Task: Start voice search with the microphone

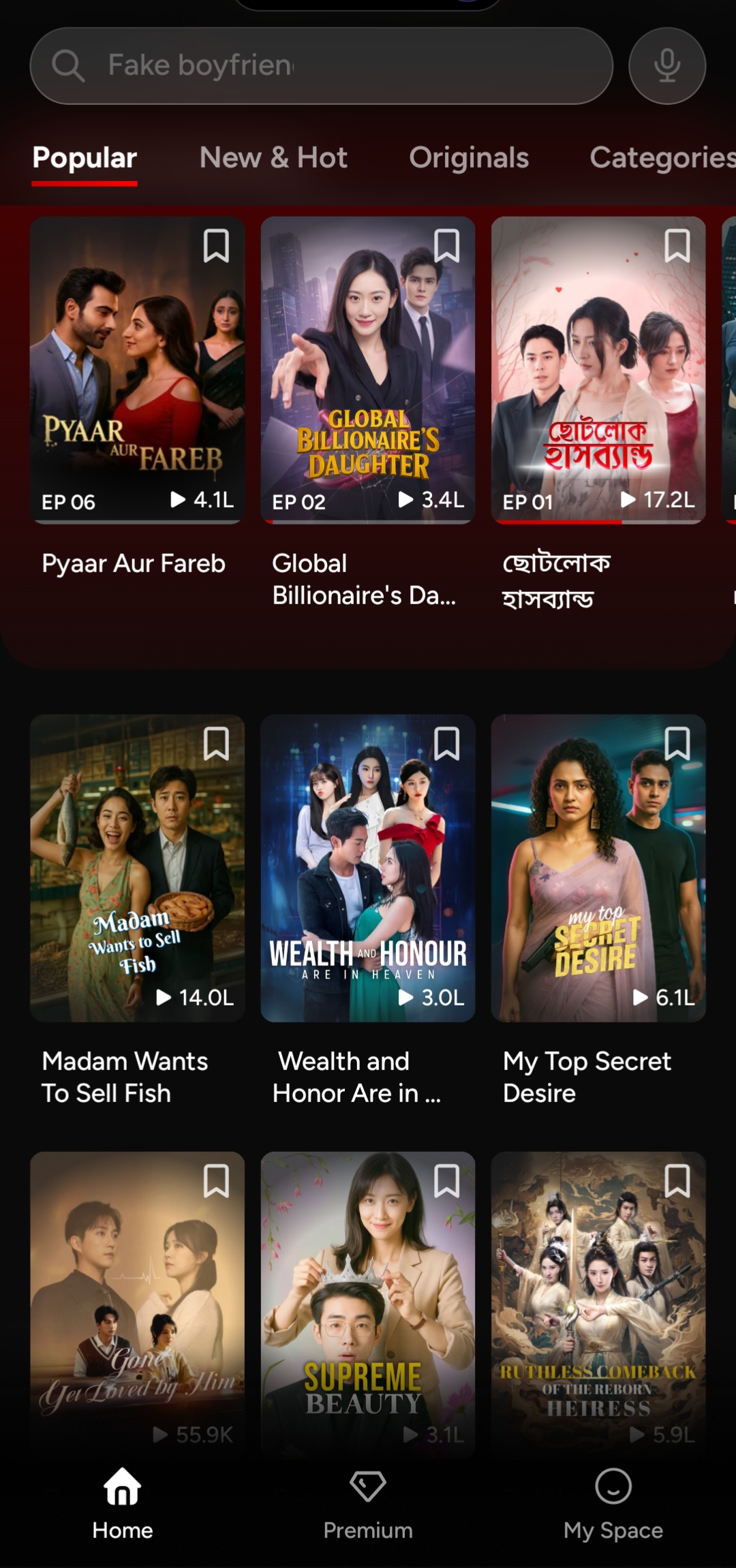Action: [x=666, y=66]
